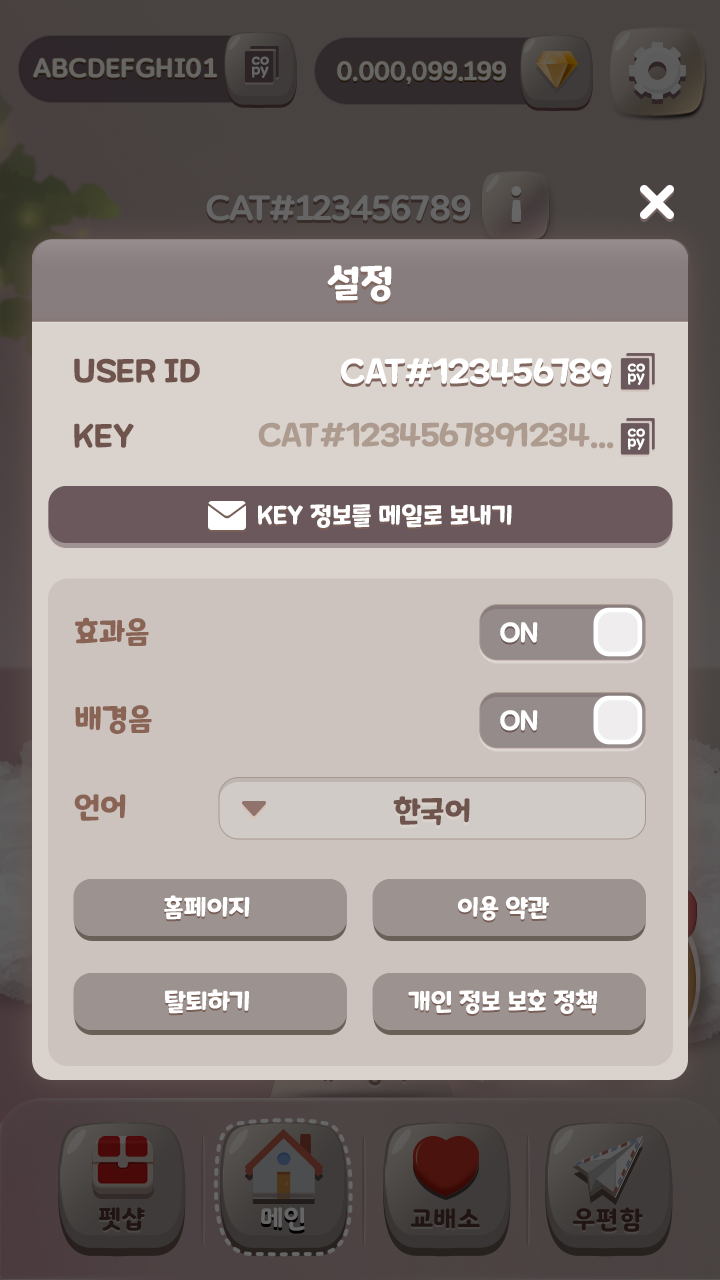Open 개인 정보 보호 정책 privacy policy
This screenshot has width=720, height=1280.
[x=509, y=1001]
